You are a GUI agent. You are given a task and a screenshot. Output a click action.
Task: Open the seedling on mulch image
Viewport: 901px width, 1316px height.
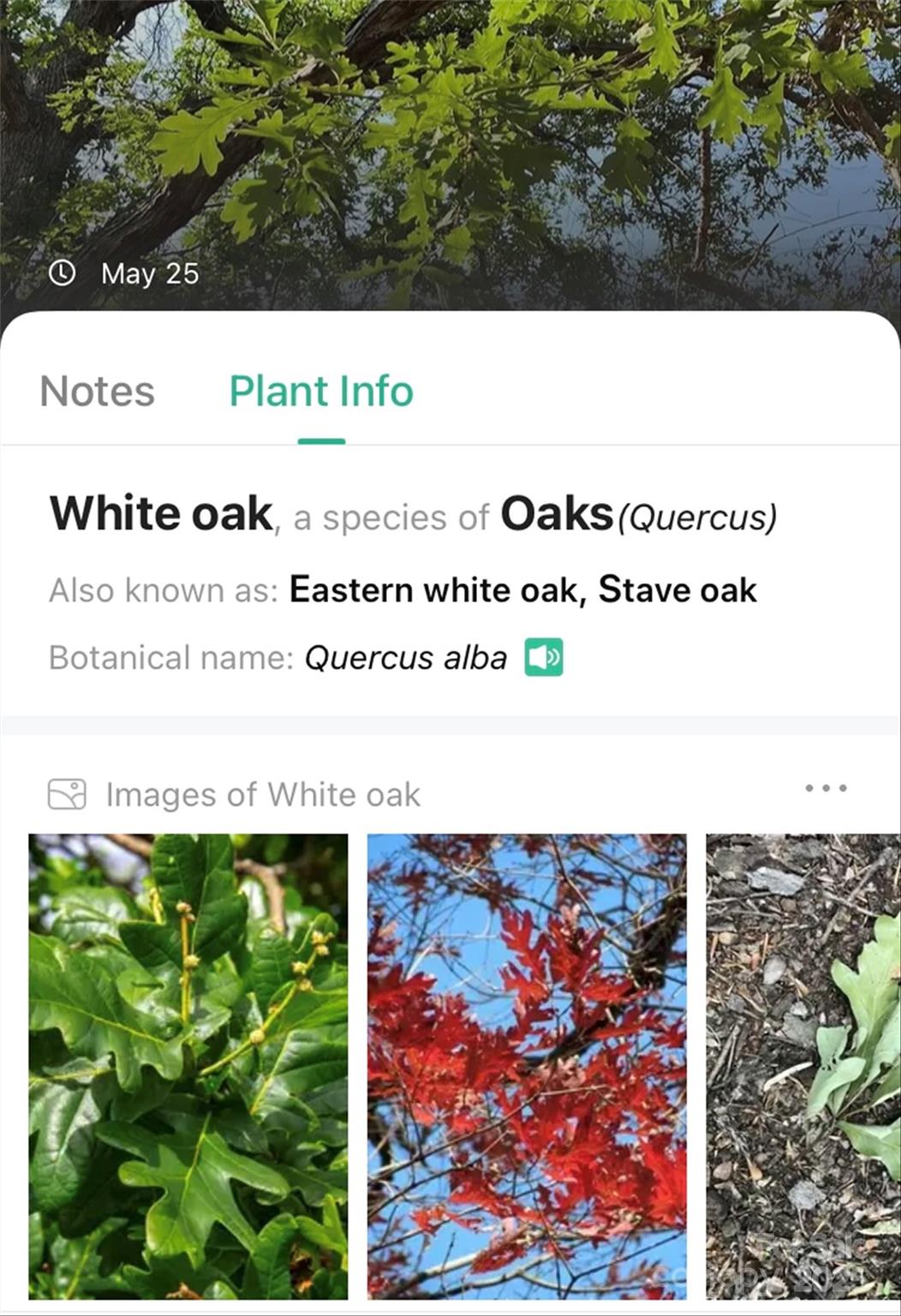pos(803,1066)
